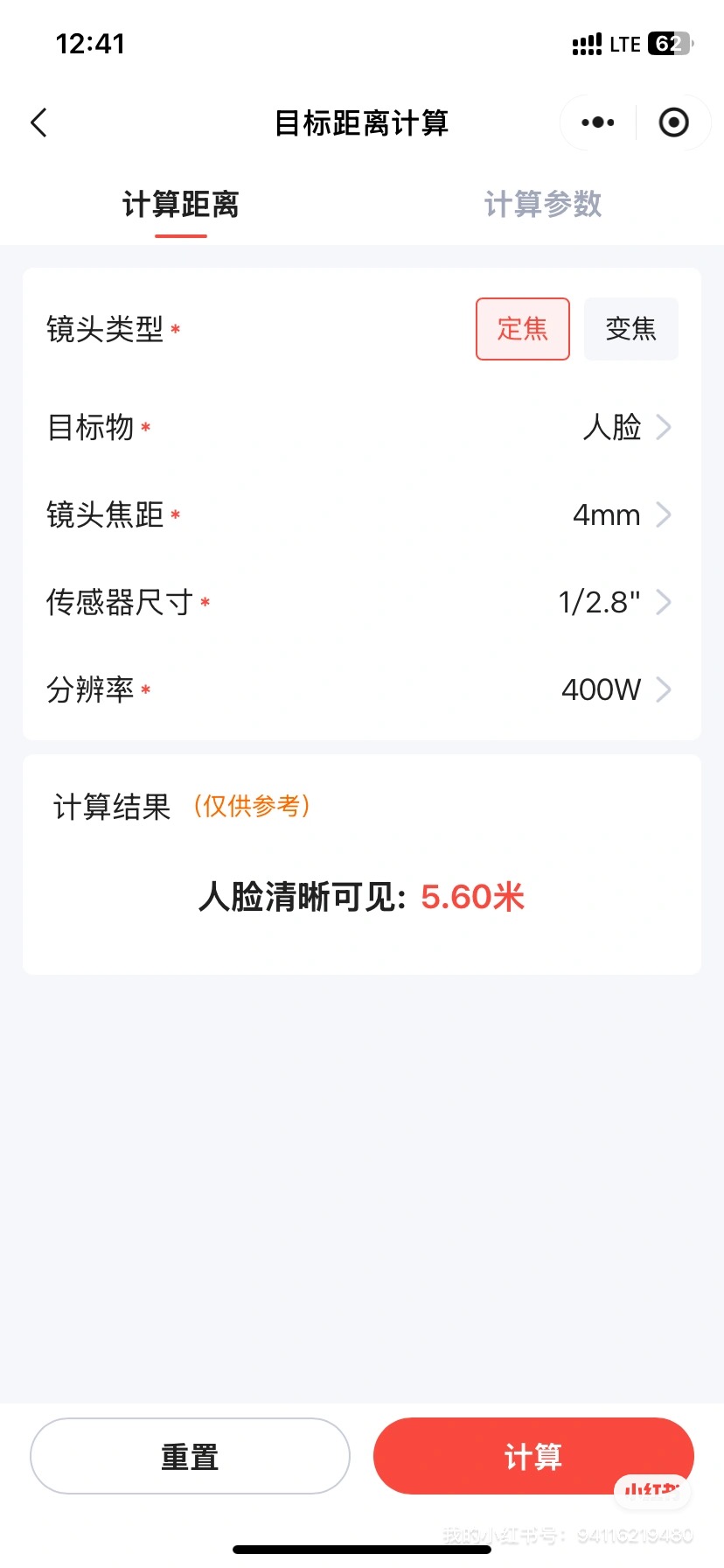724x1568 pixels.
Task: Switch to the 计算参数 tab
Action: (x=543, y=205)
